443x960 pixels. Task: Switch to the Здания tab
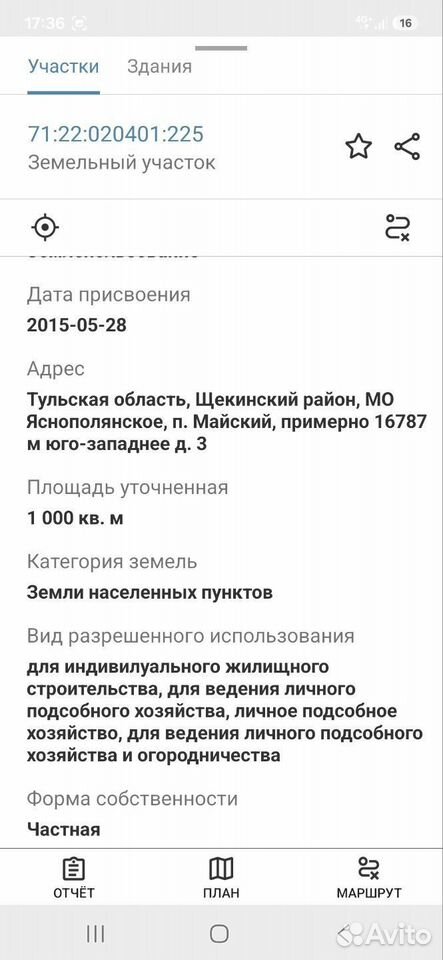(x=159, y=67)
